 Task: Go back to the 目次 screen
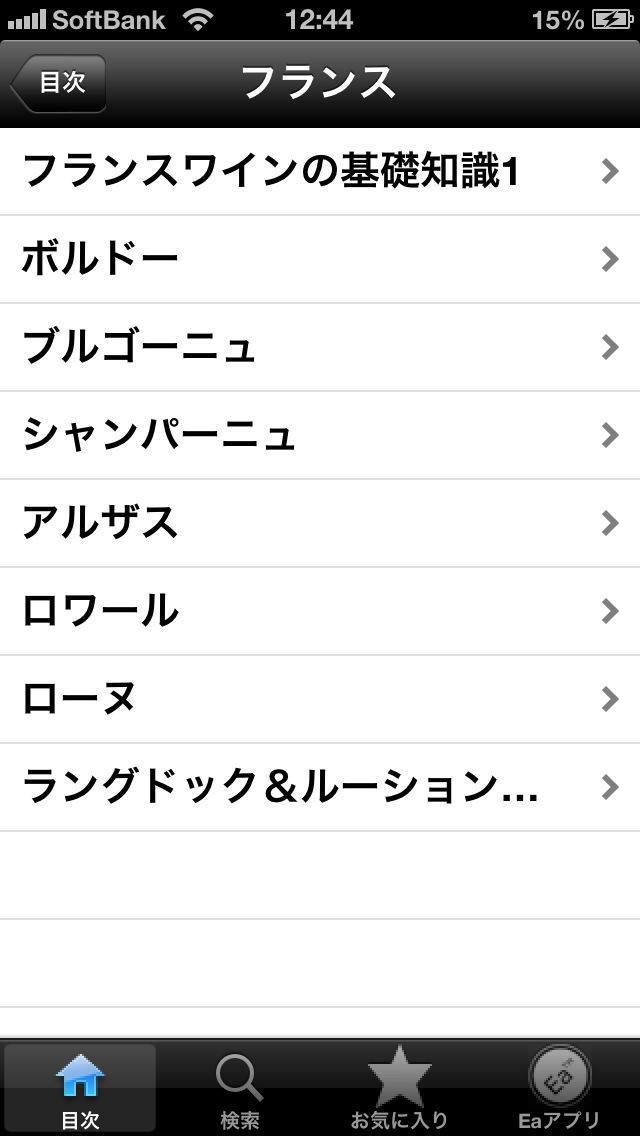pos(59,83)
